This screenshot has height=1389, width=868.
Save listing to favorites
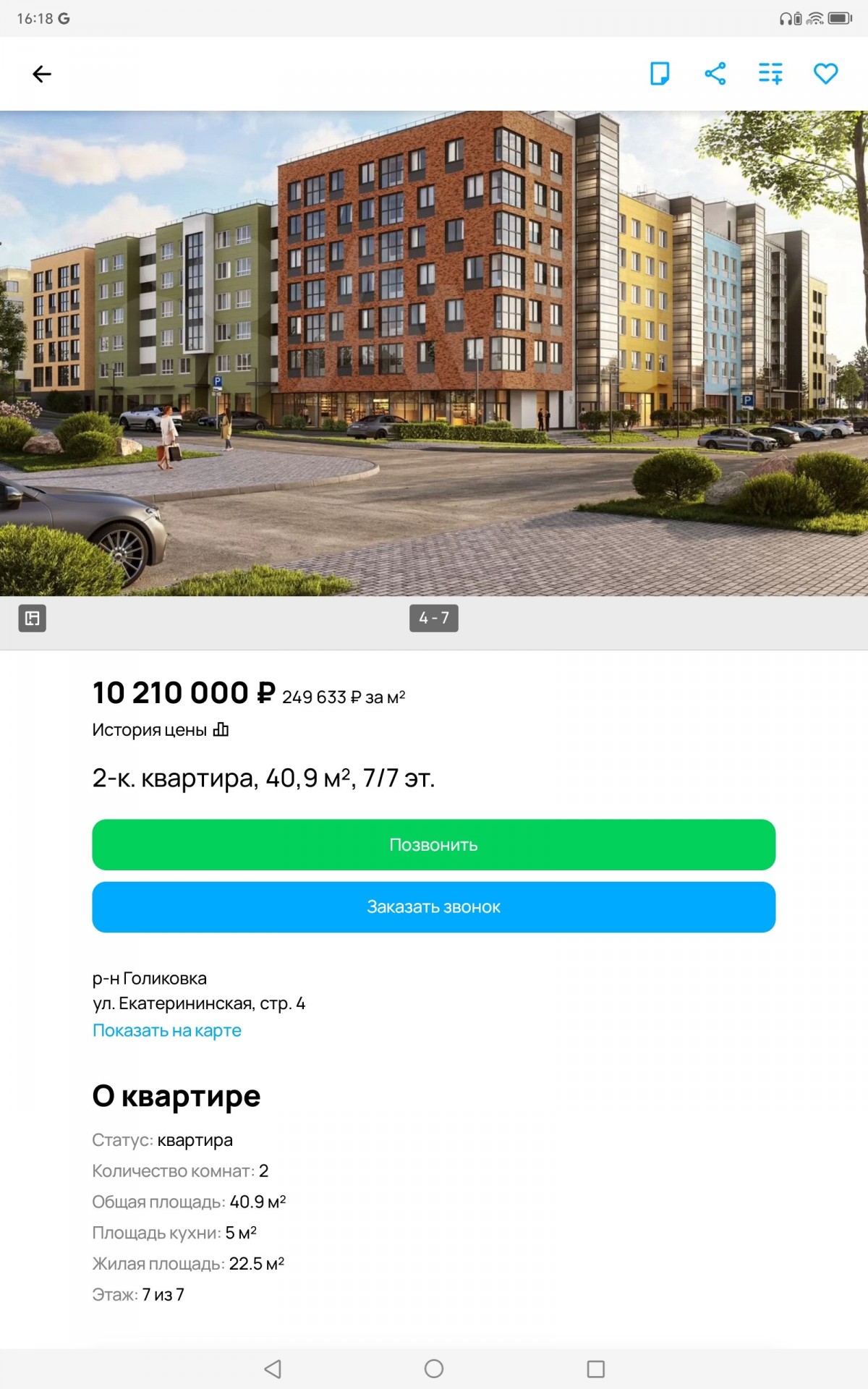click(x=825, y=74)
